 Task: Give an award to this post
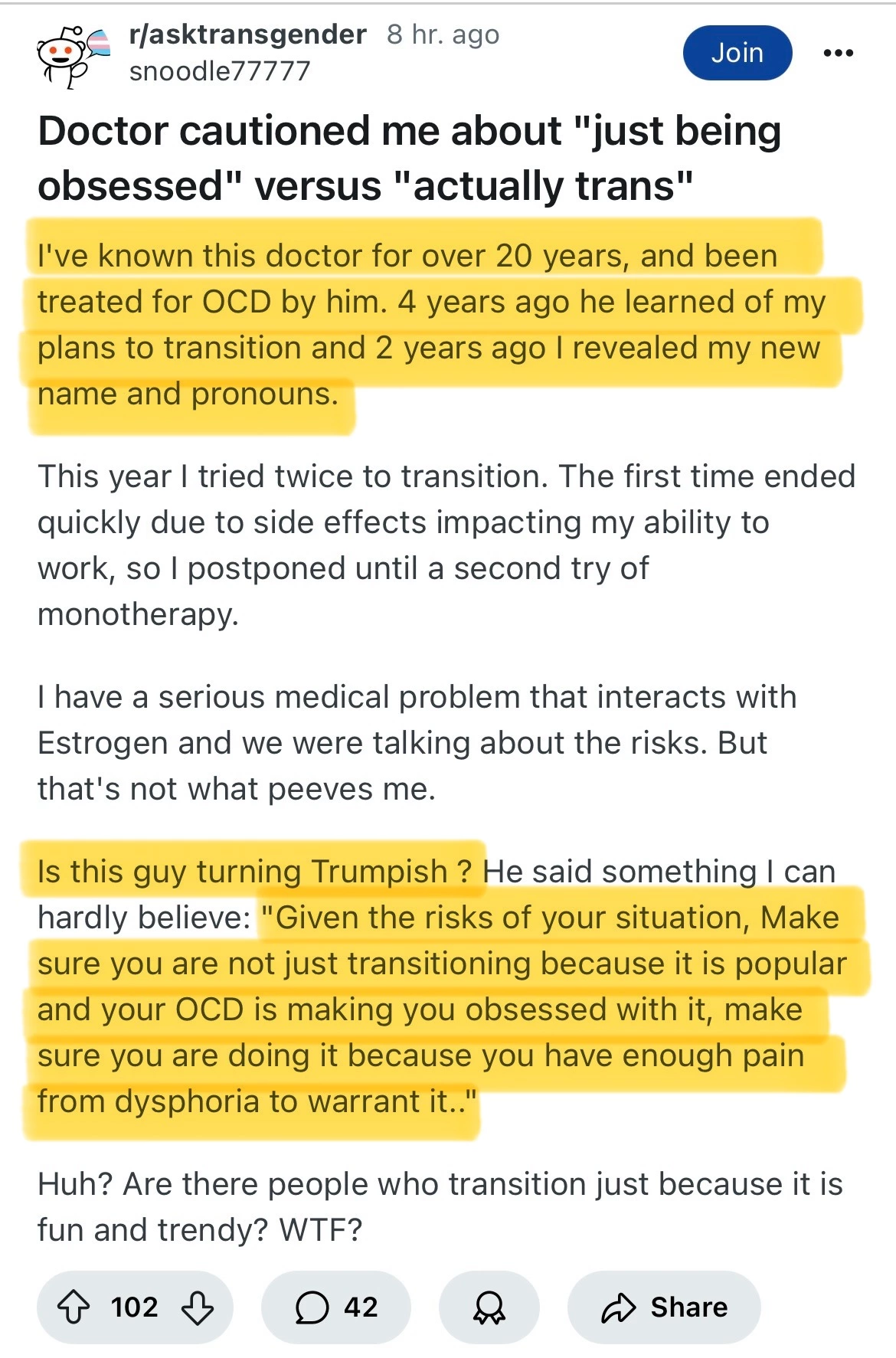(489, 1307)
